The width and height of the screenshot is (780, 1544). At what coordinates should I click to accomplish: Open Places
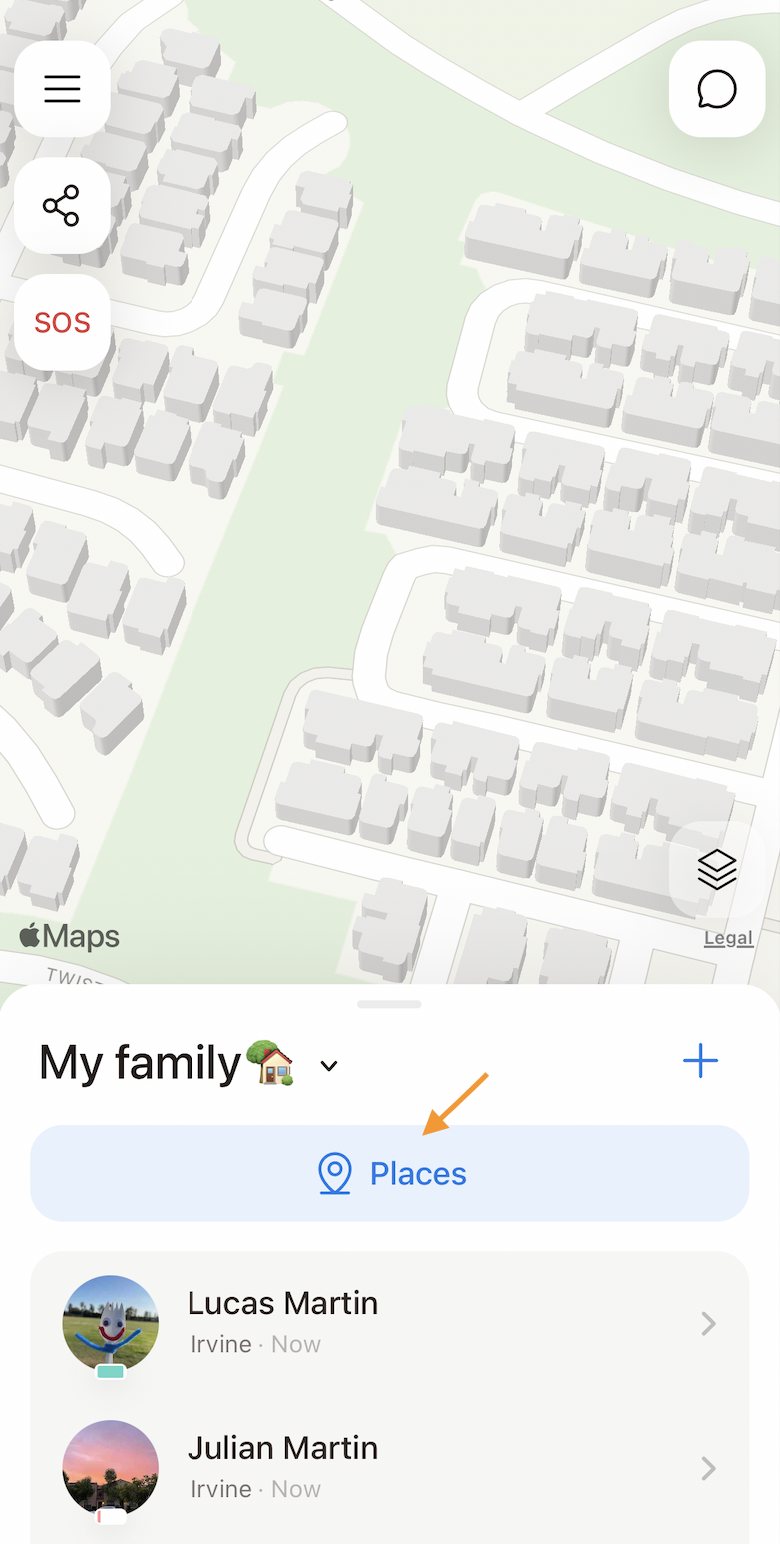pyautogui.click(x=390, y=1173)
